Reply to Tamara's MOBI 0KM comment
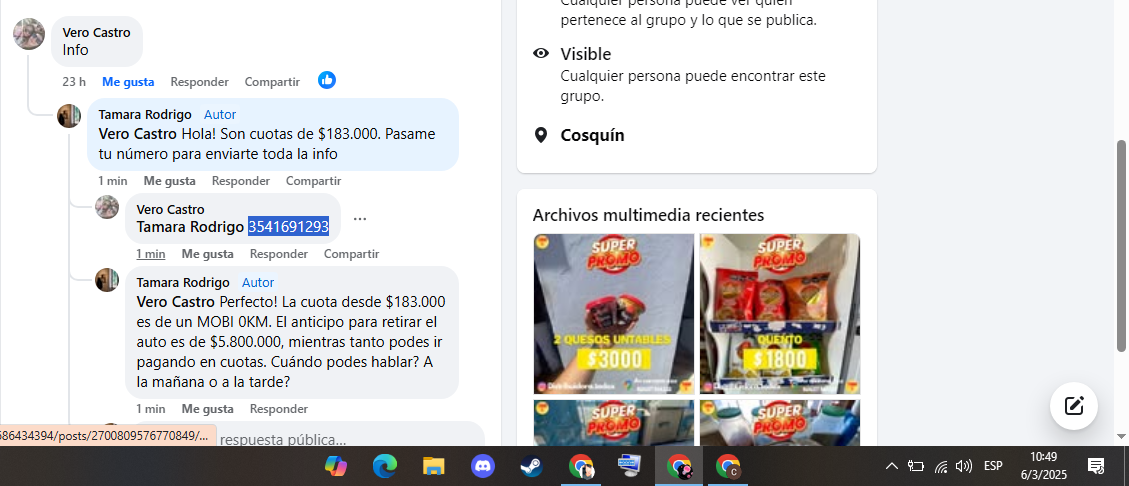1129x486 pixels. tap(278, 409)
